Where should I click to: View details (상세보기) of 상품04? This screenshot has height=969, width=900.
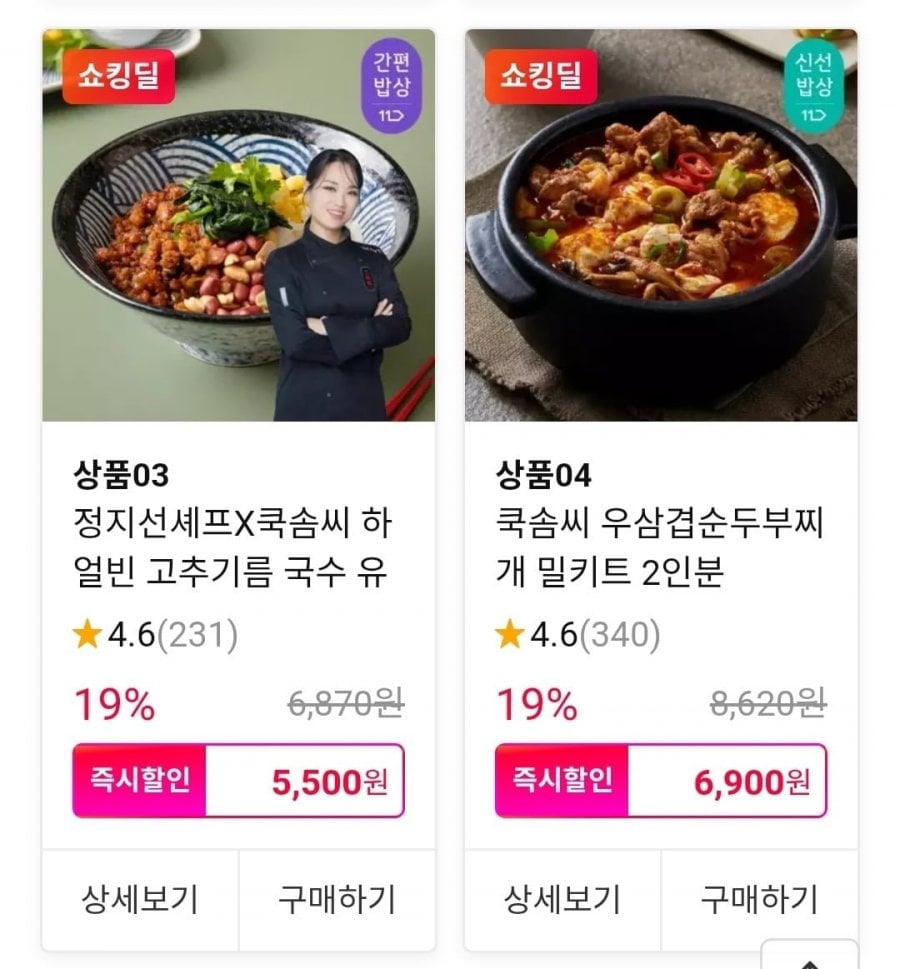(x=561, y=899)
